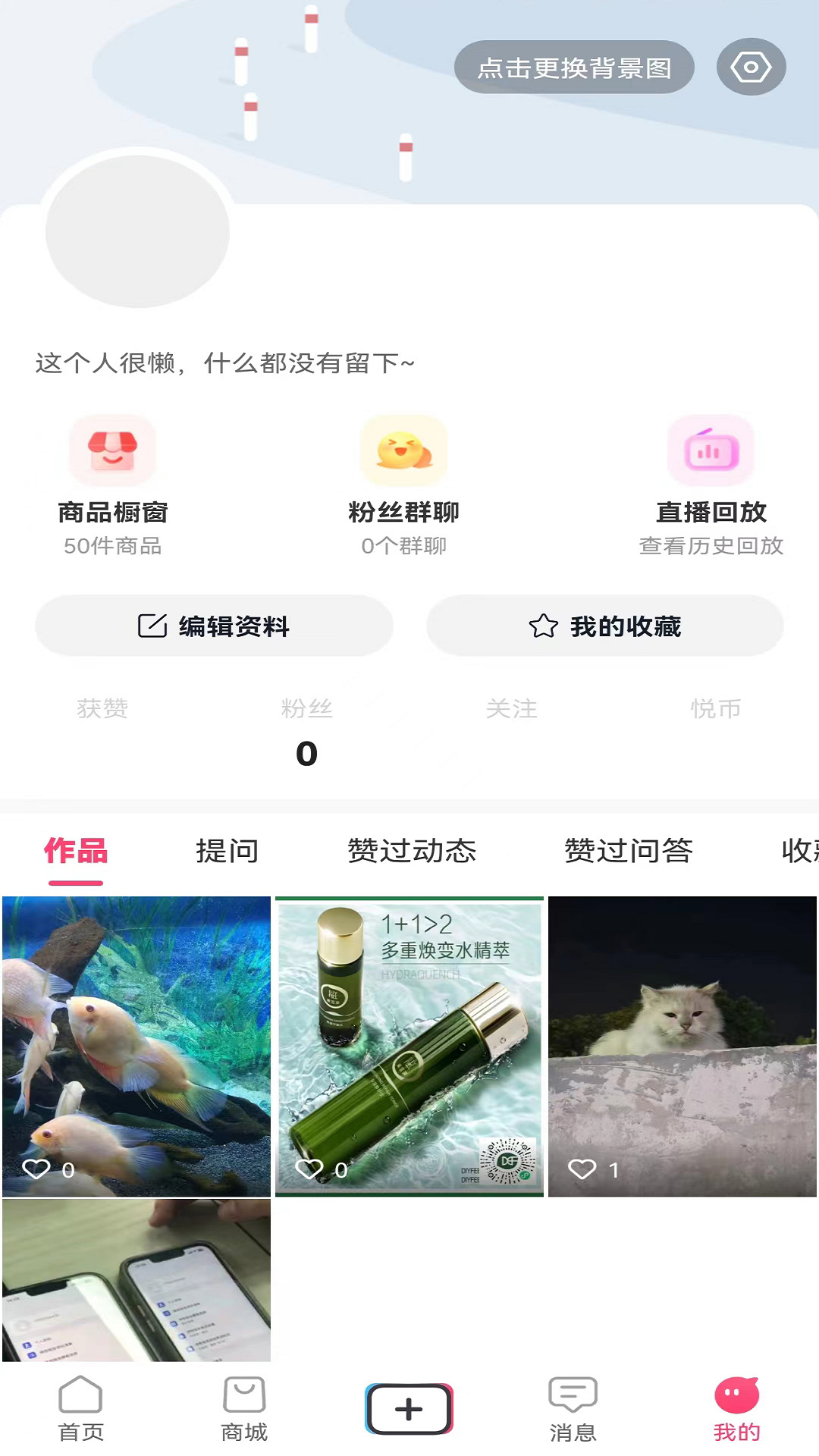This screenshot has height=1456, width=819.
Task: Open 粉丝群聊 fan group chats
Action: pos(404,485)
